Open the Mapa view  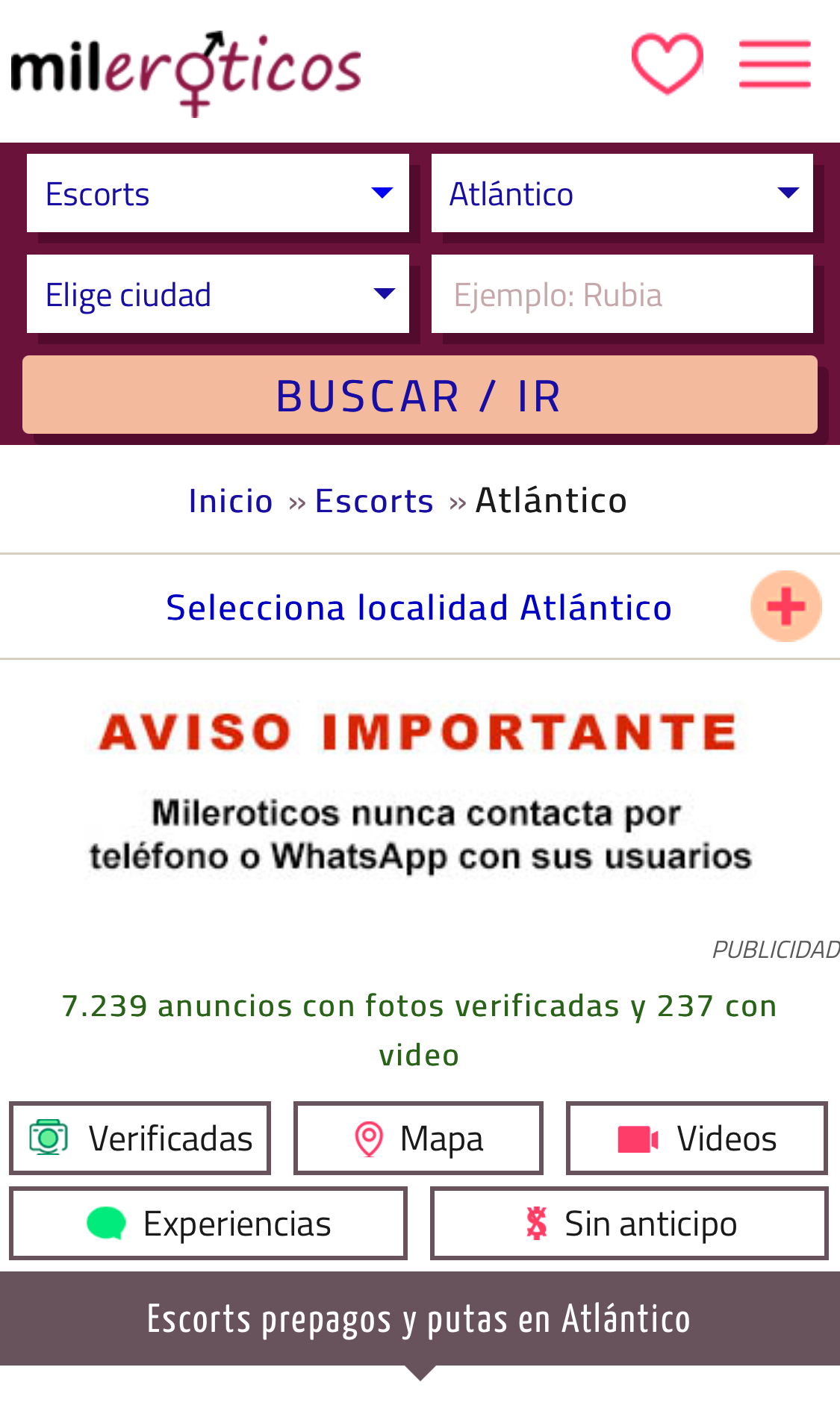click(x=418, y=1139)
